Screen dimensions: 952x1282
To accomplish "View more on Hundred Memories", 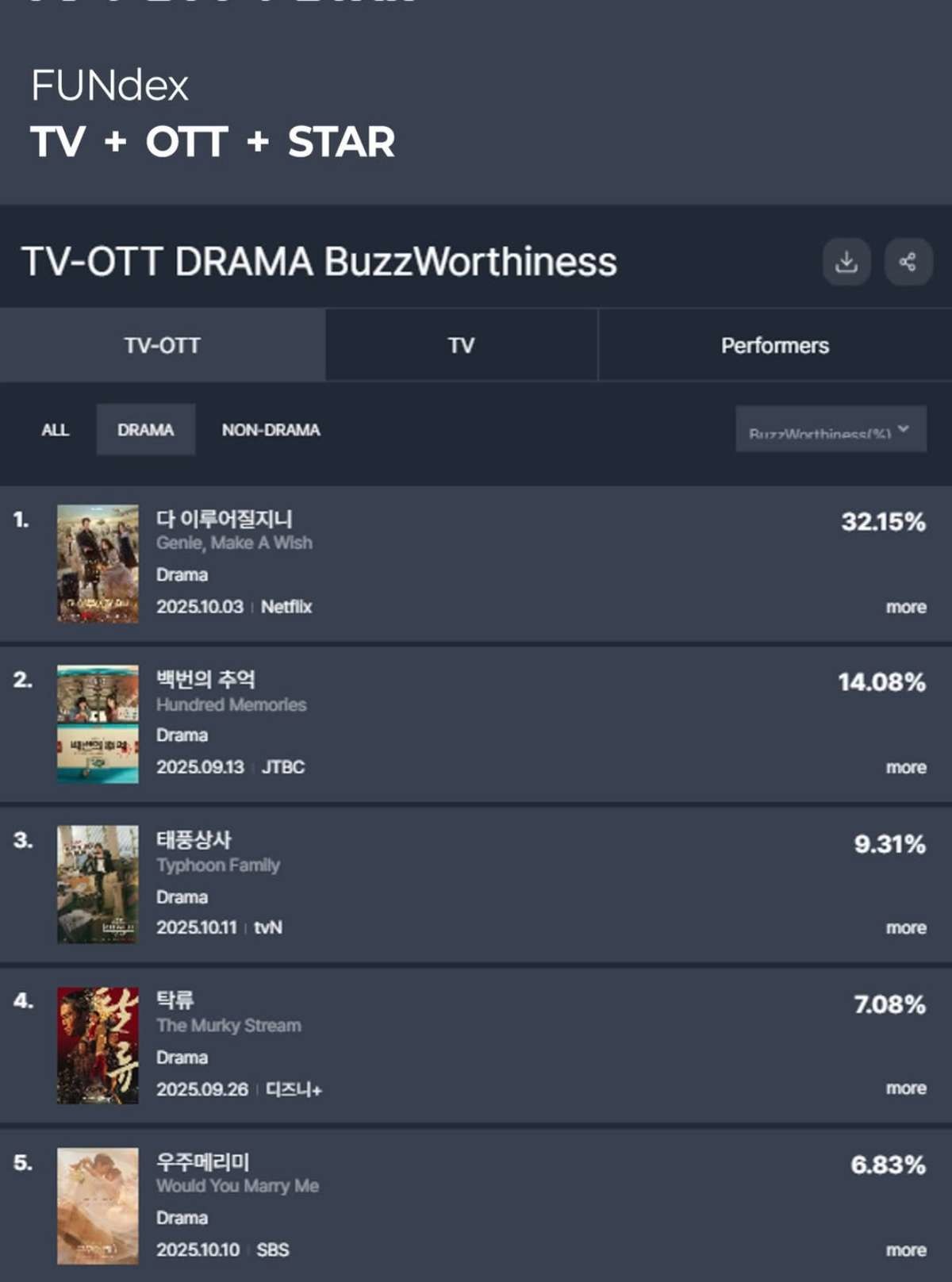I will click(905, 767).
